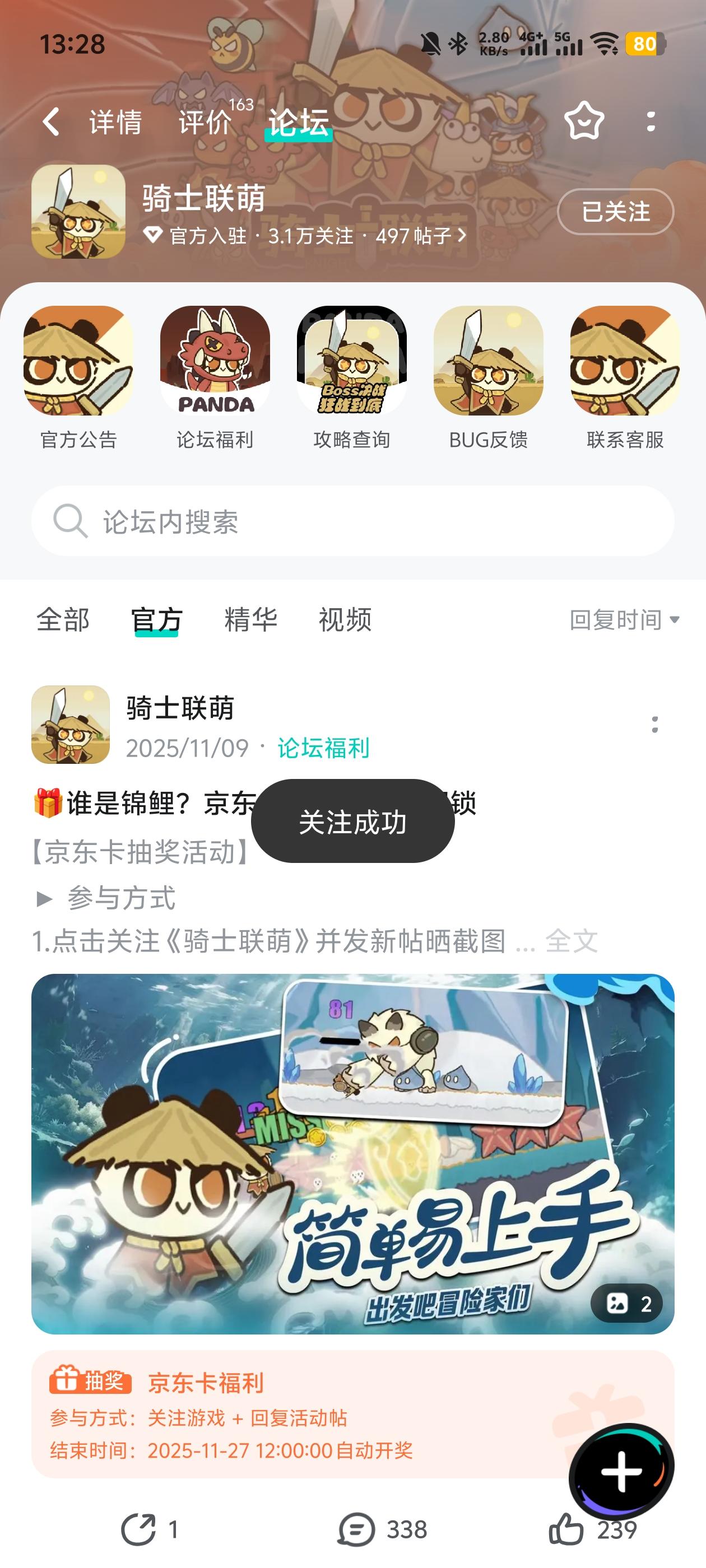The height and width of the screenshot is (1568, 706).
Task: Open the 官方公告 announcements channel icon
Action: coord(79,365)
